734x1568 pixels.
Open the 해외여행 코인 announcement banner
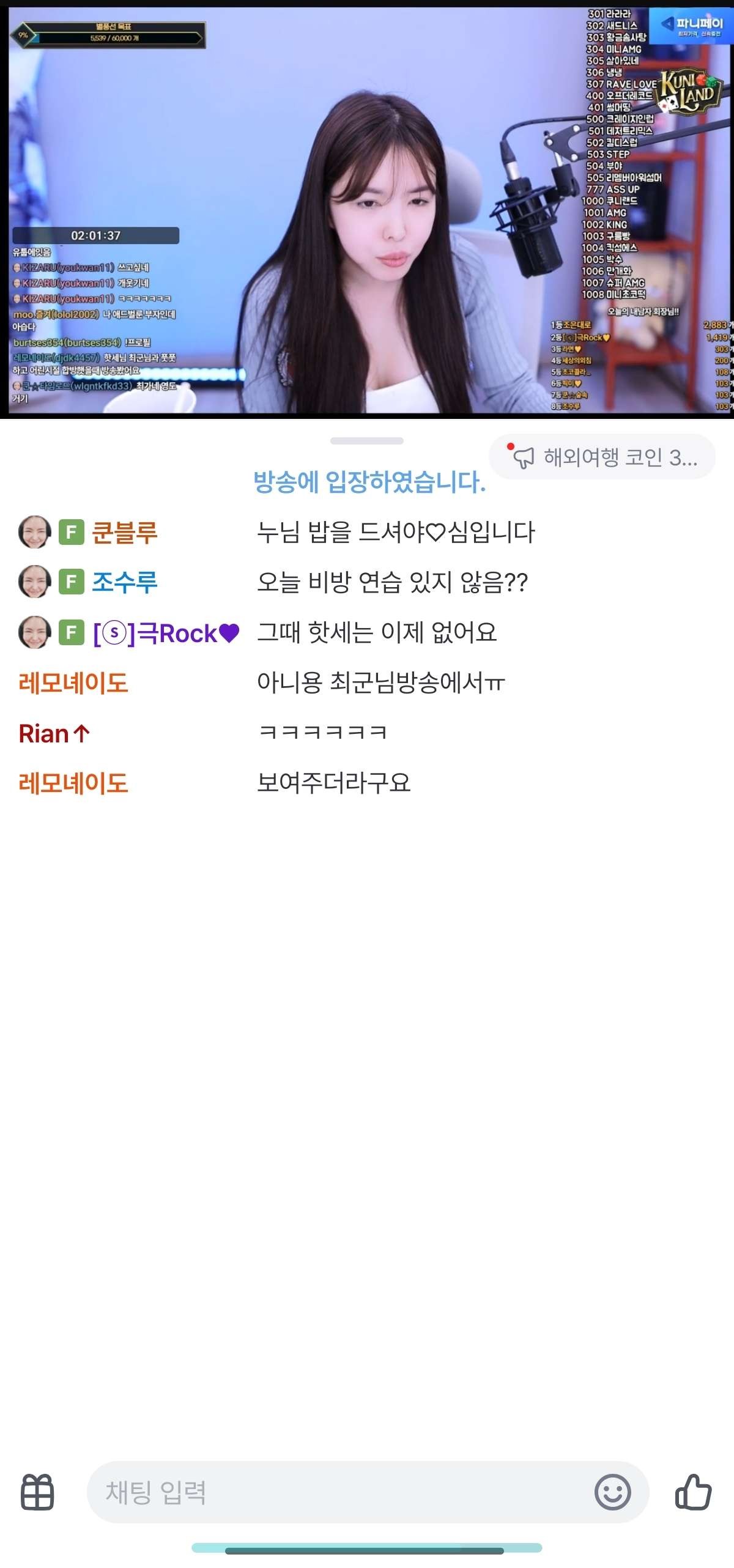pyautogui.click(x=602, y=457)
